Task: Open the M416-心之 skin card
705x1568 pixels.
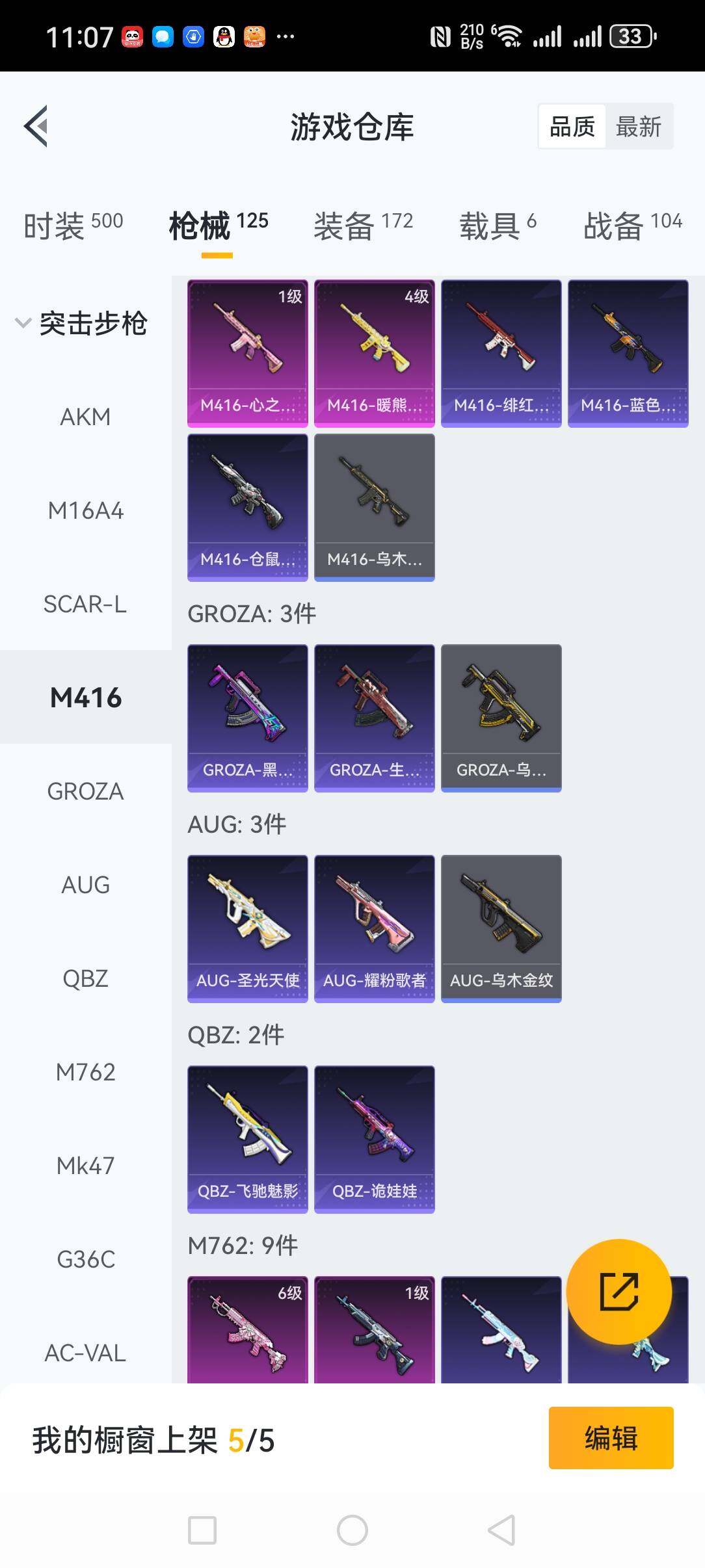Action: pos(247,353)
